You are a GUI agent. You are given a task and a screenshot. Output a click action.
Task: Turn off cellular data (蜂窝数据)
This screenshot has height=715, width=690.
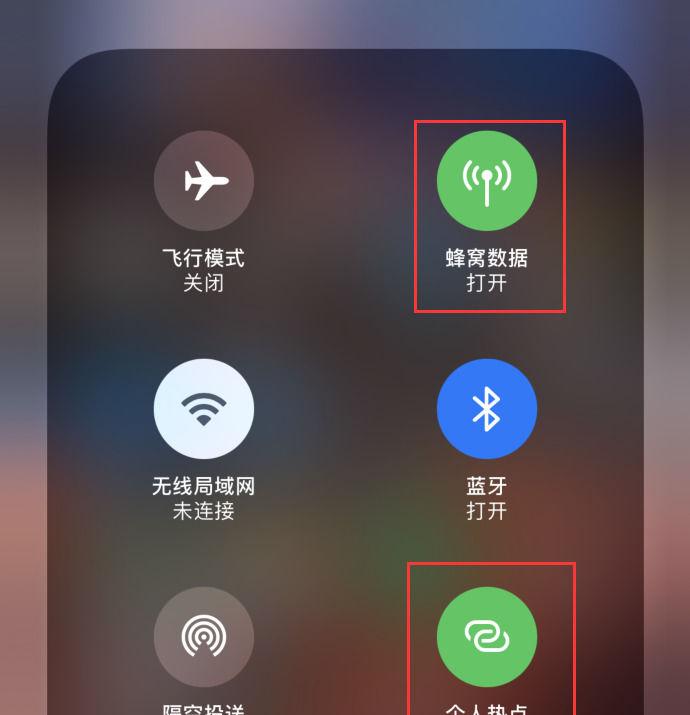[486, 181]
